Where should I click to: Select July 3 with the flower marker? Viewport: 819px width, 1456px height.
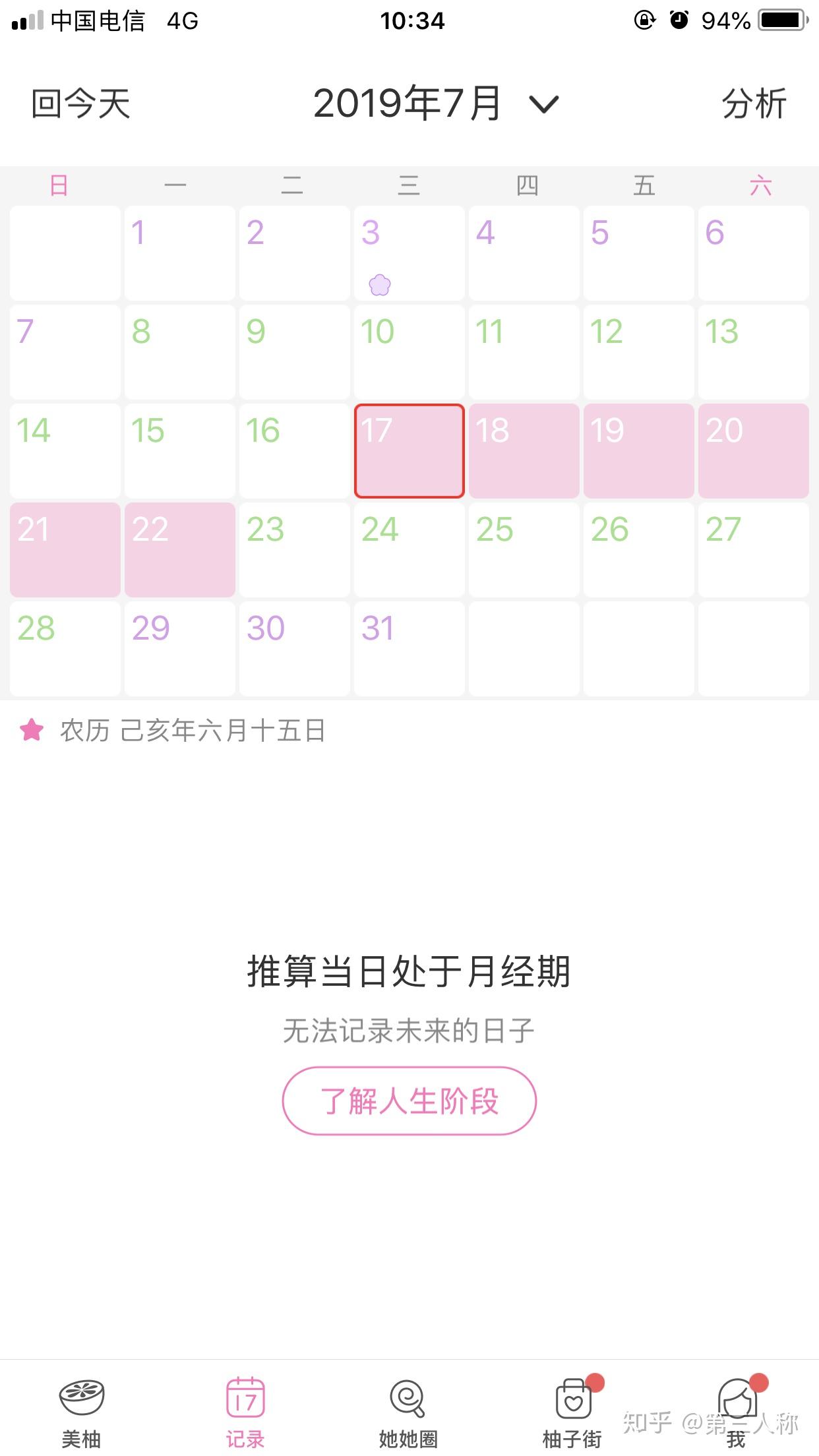(x=409, y=253)
